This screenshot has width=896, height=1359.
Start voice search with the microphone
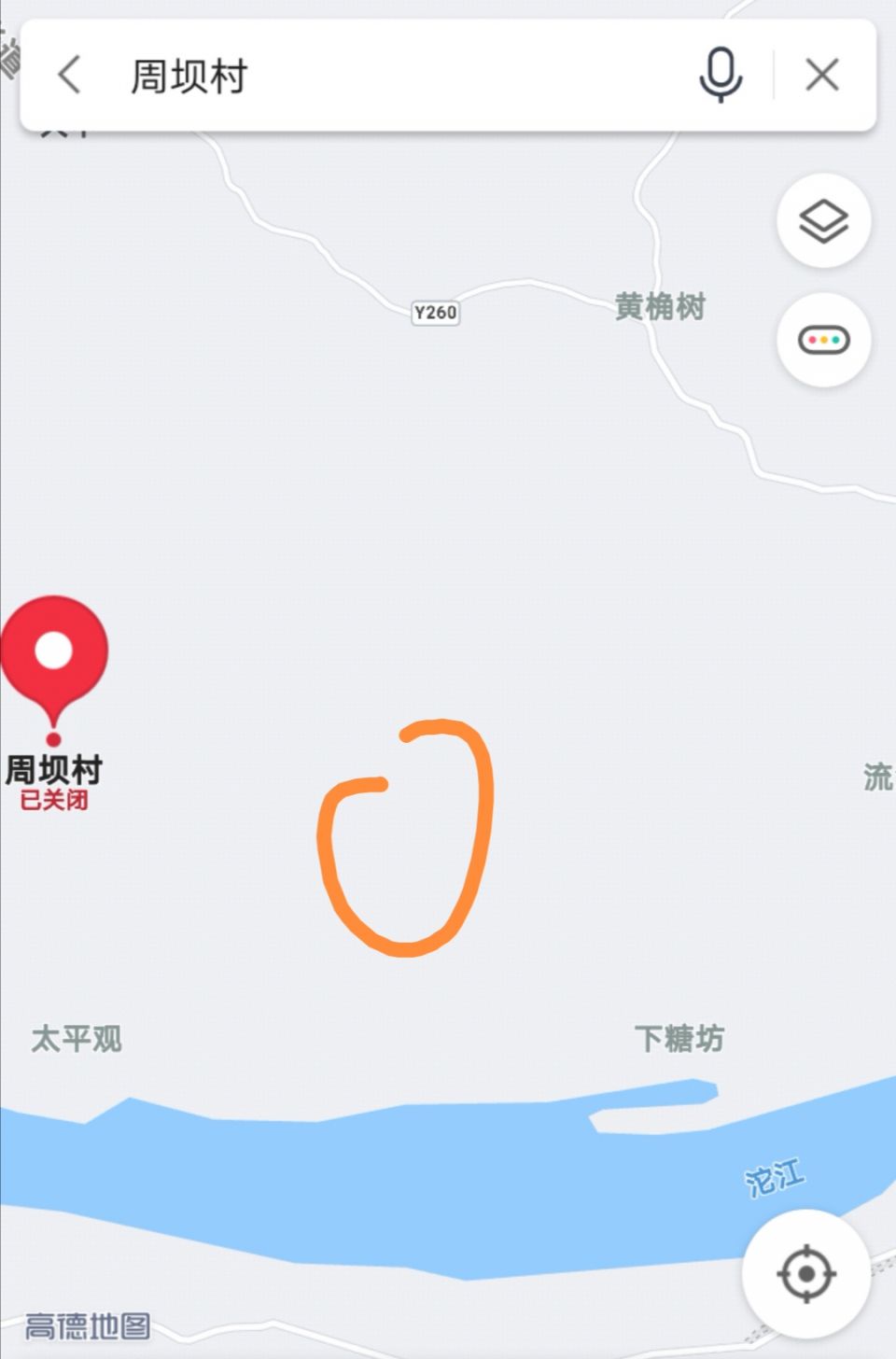click(x=721, y=75)
